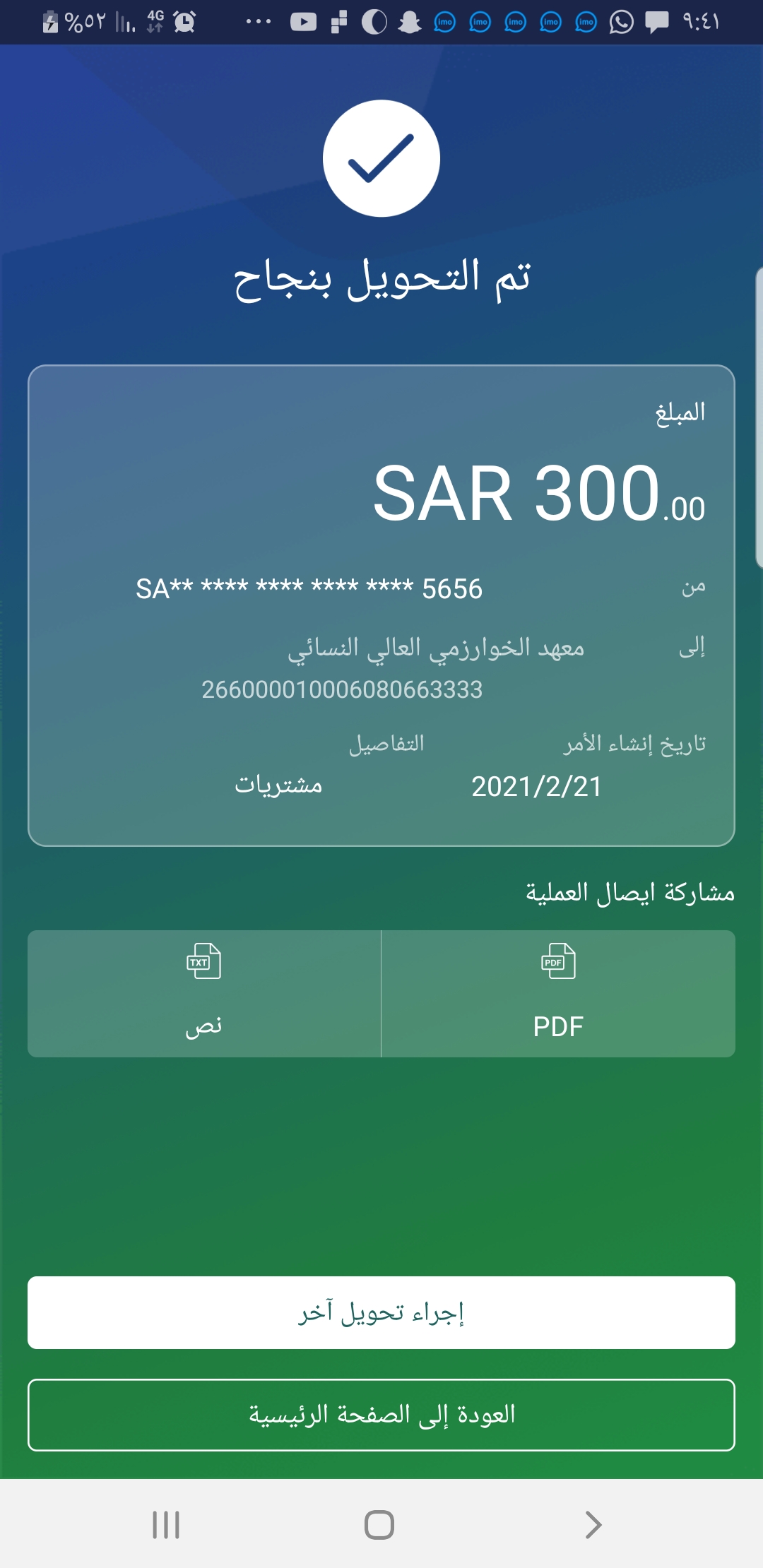The width and height of the screenshot is (763, 1568).
Task: Share the receipt as PDF
Action: click(x=558, y=993)
